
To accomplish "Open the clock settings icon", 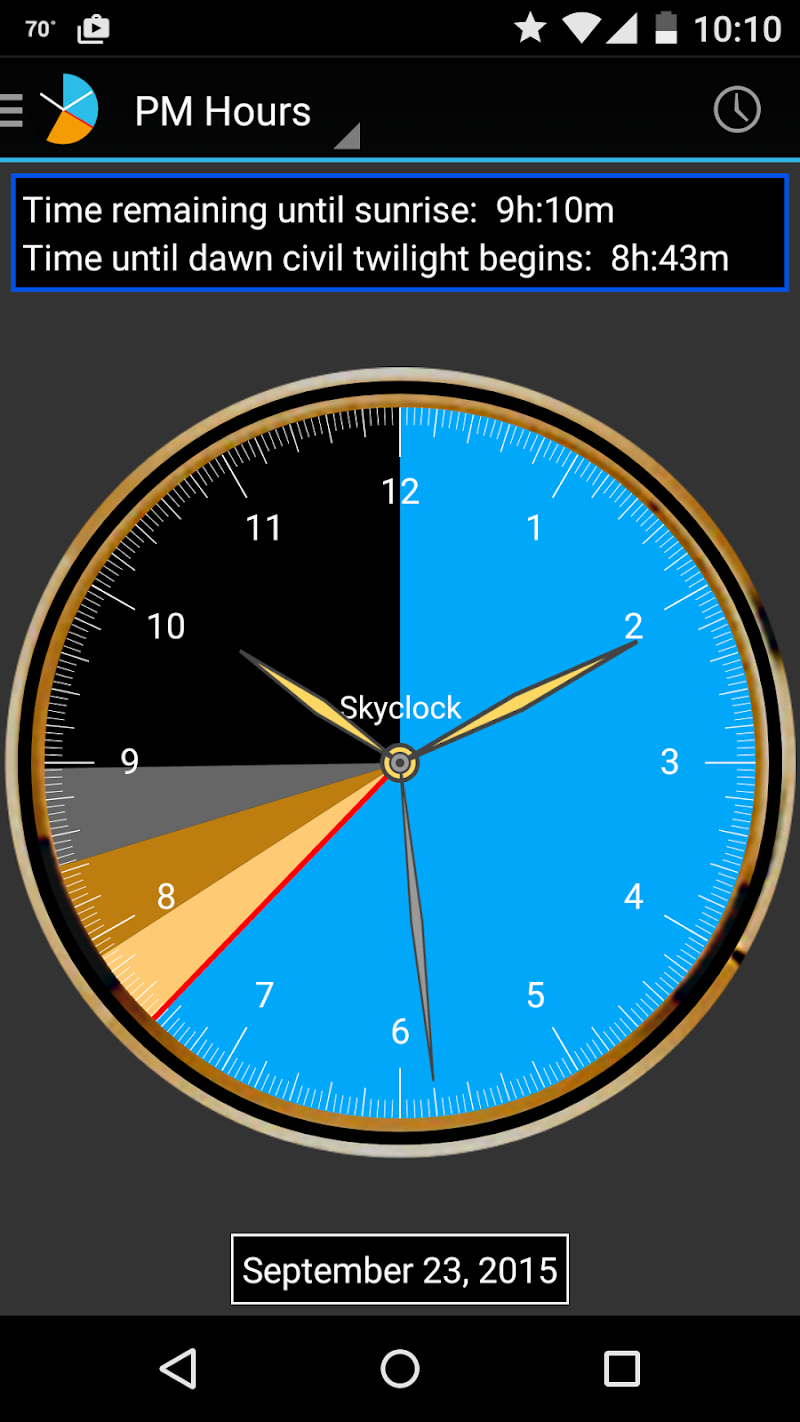I will point(737,110).
